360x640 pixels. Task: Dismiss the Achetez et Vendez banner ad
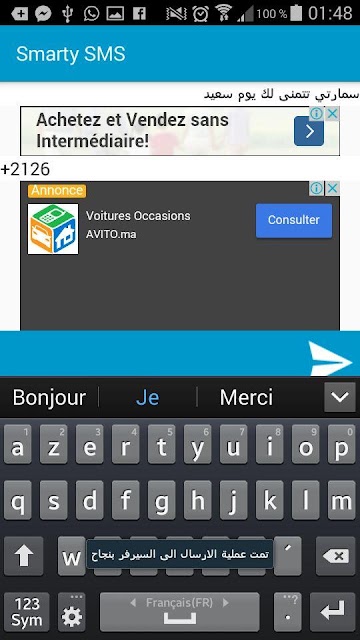(x=333, y=113)
